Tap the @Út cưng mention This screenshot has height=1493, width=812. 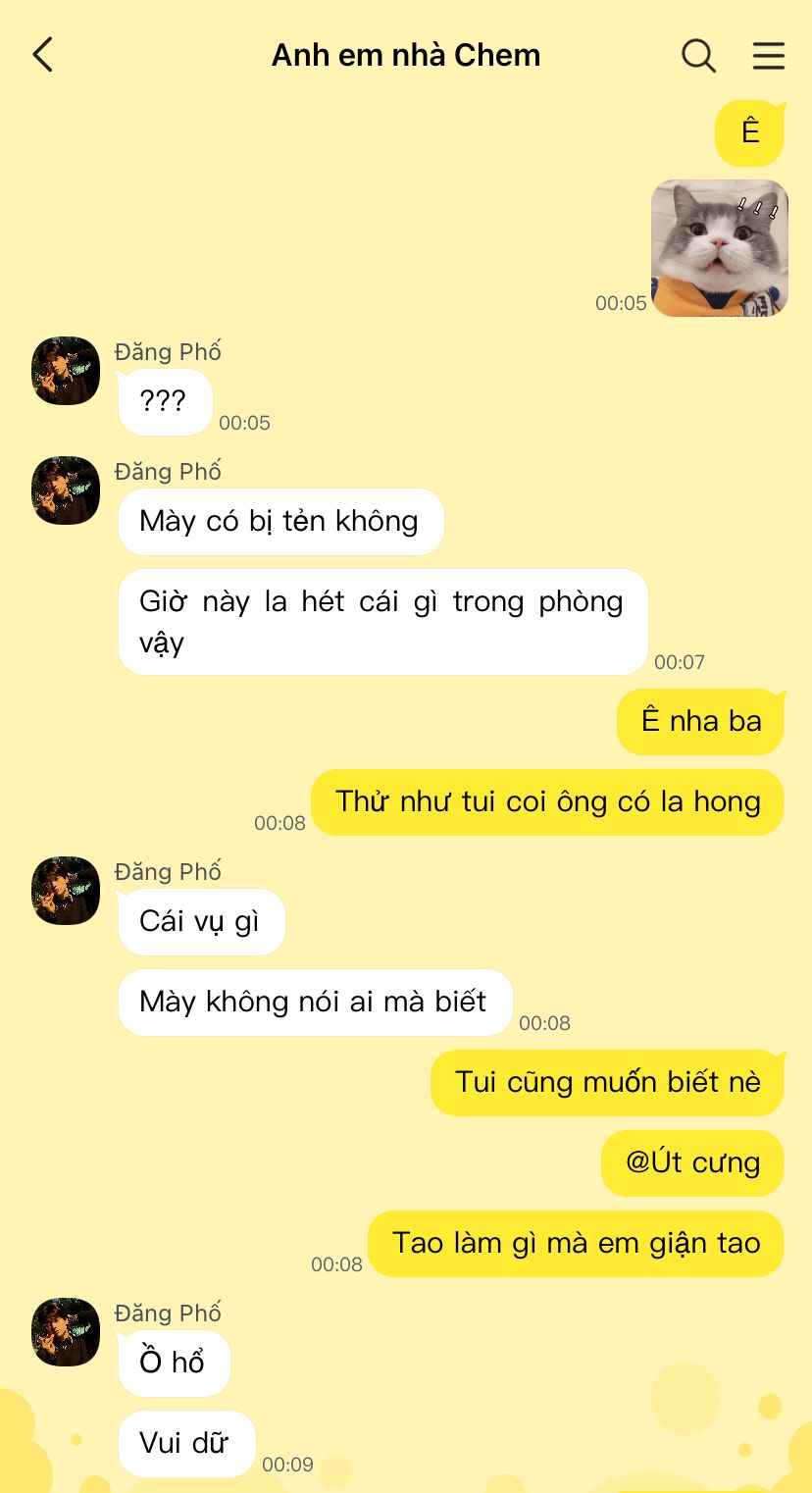[x=693, y=1162]
